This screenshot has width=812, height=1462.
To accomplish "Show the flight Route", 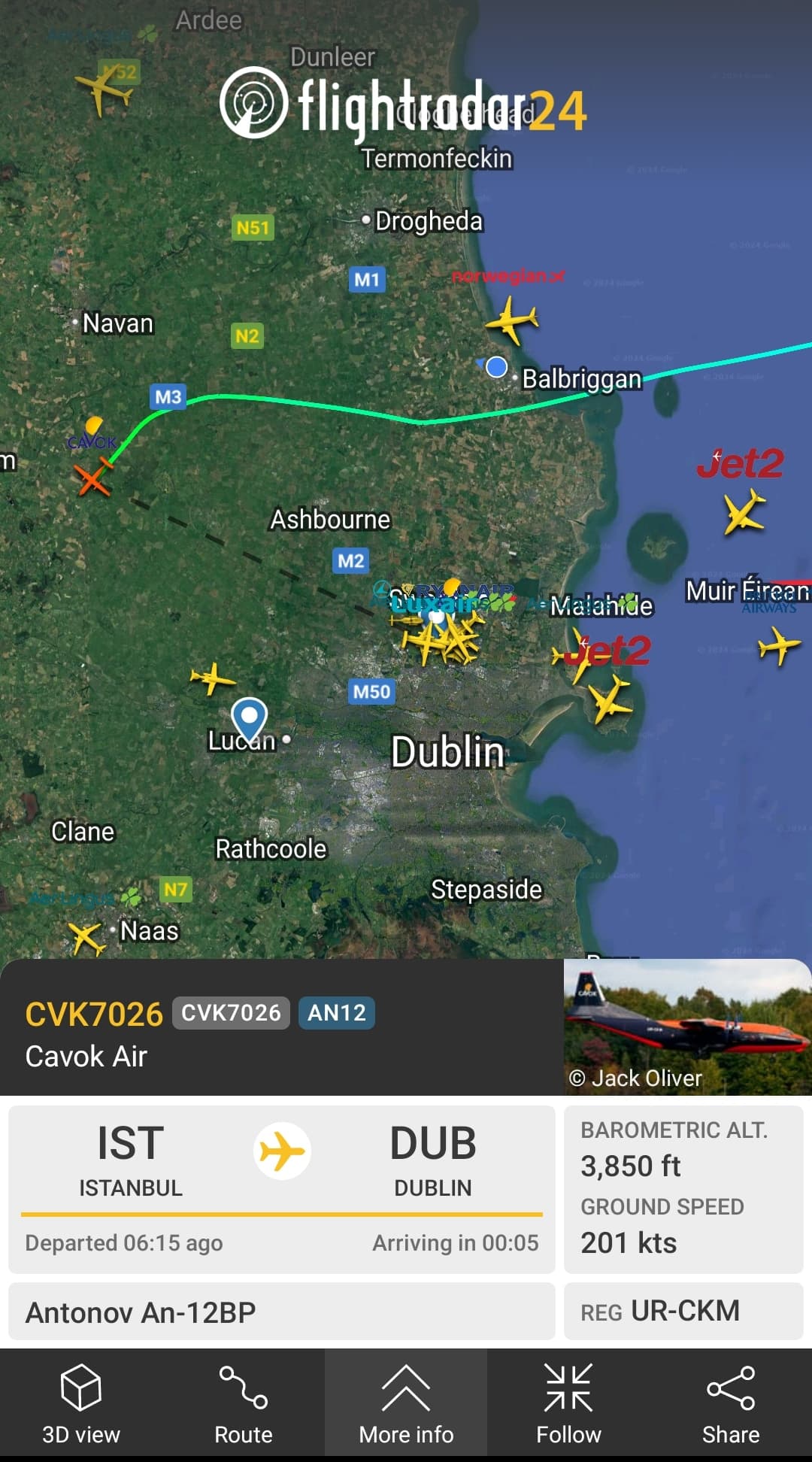I will click(244, 1403).
